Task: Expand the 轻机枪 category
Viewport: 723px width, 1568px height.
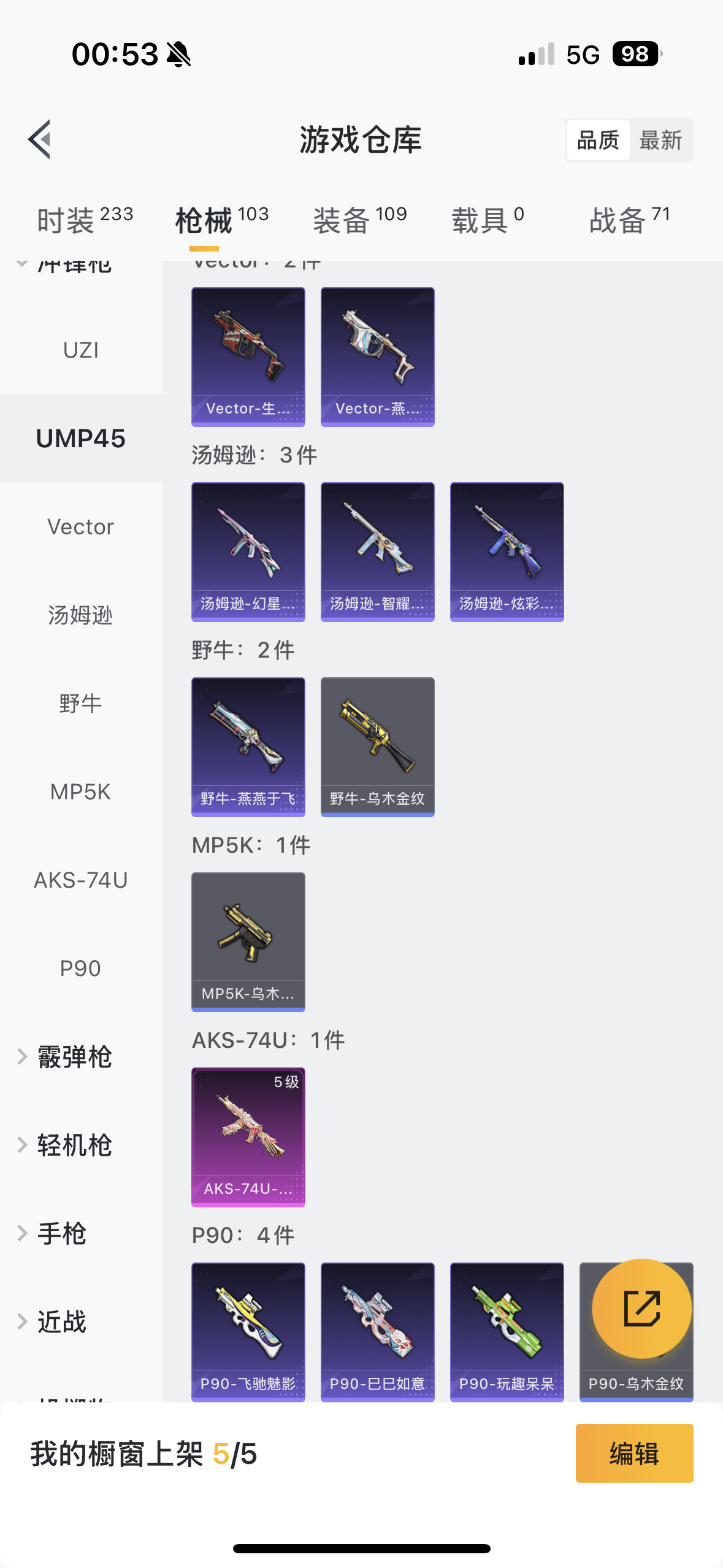Action: coord(74,1145)
